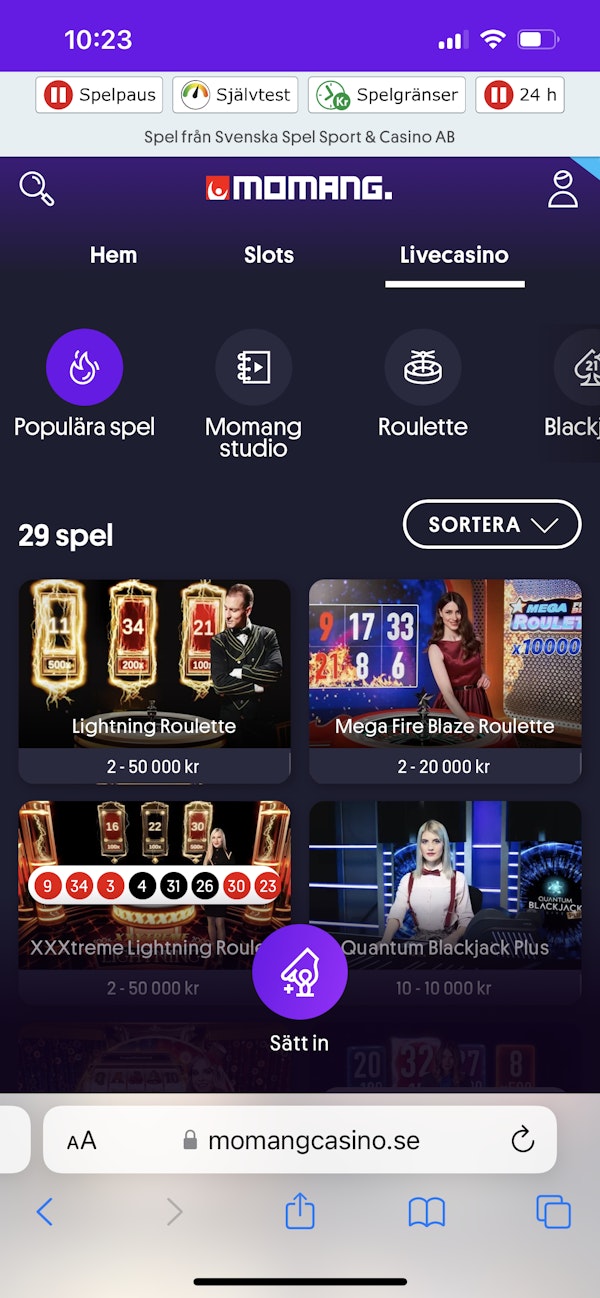Tap the Spelpaus button
The width and height of the screenshot is (600, 1298).
point(99,95)
